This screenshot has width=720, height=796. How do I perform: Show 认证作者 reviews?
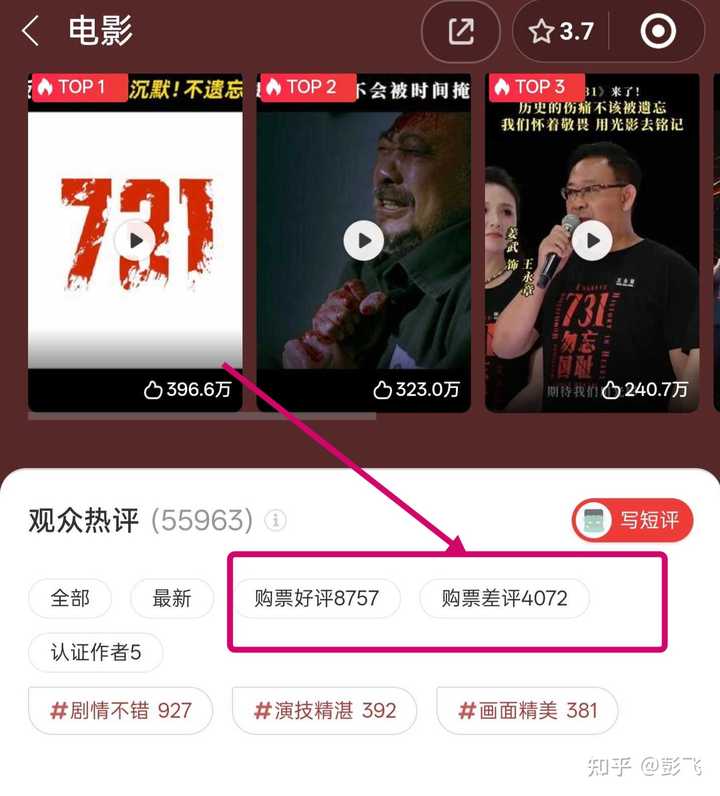[96, 653]
